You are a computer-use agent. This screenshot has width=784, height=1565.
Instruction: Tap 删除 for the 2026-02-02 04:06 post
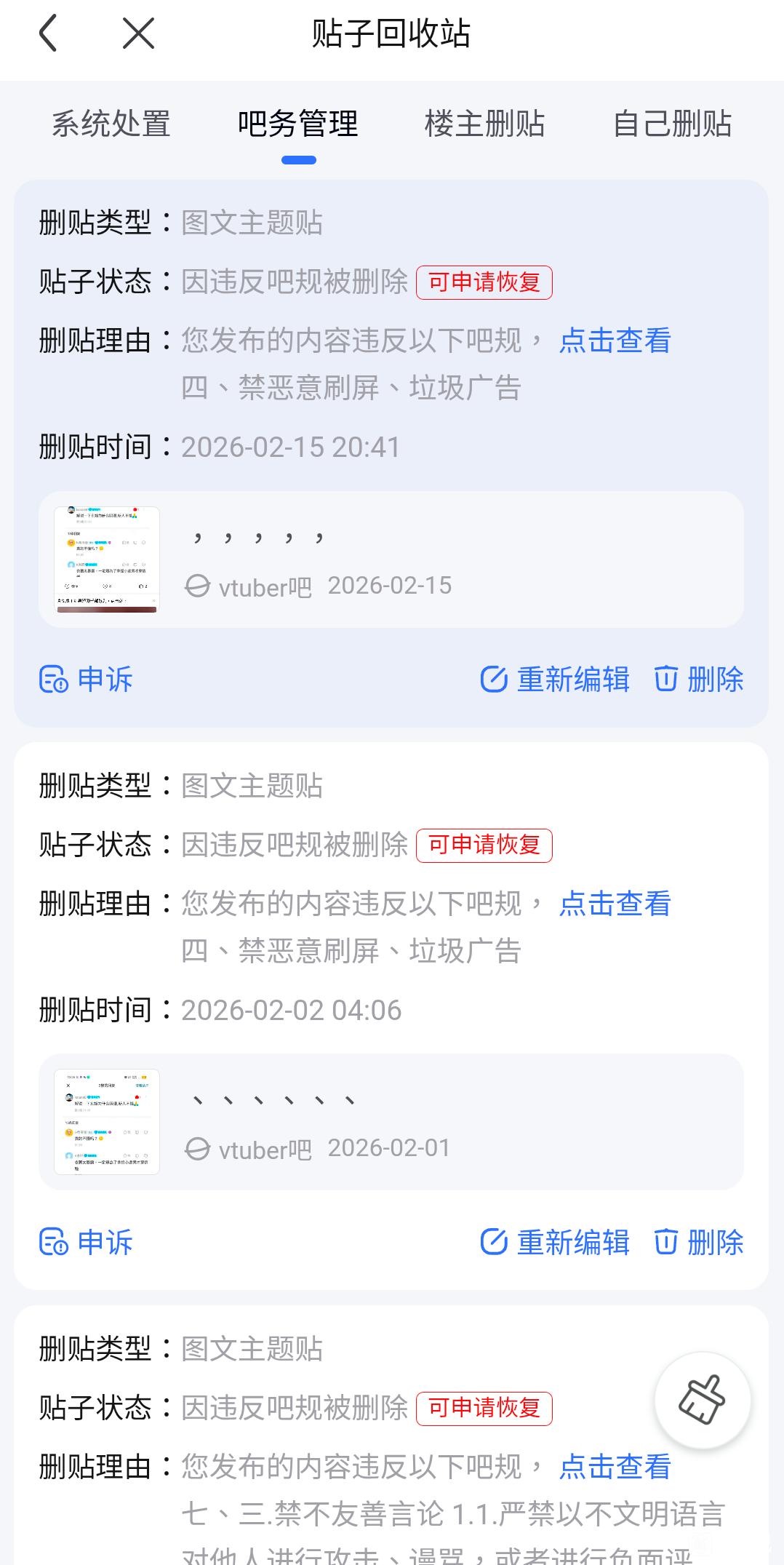[x=699, y=1242]
